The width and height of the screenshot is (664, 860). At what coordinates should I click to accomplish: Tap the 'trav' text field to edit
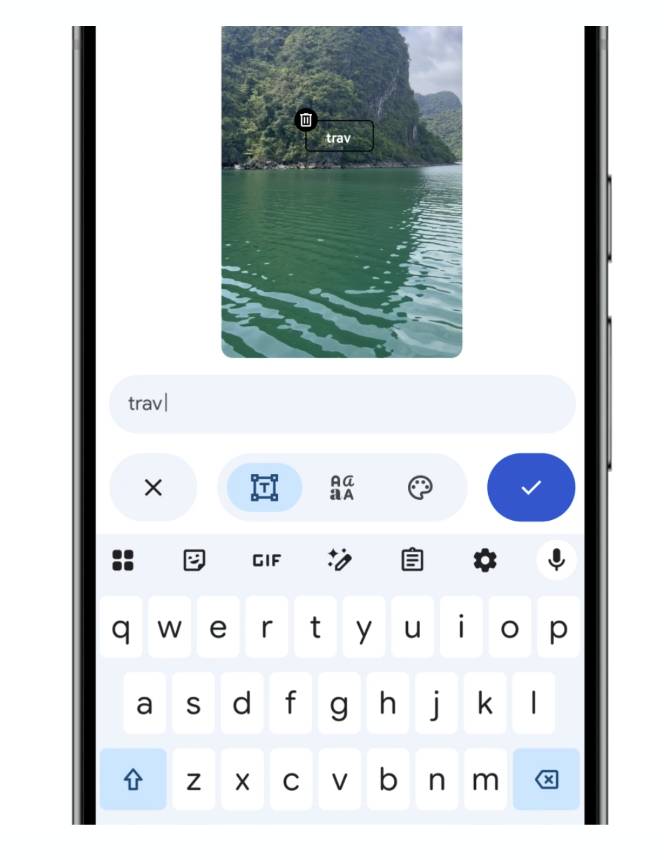342,404
